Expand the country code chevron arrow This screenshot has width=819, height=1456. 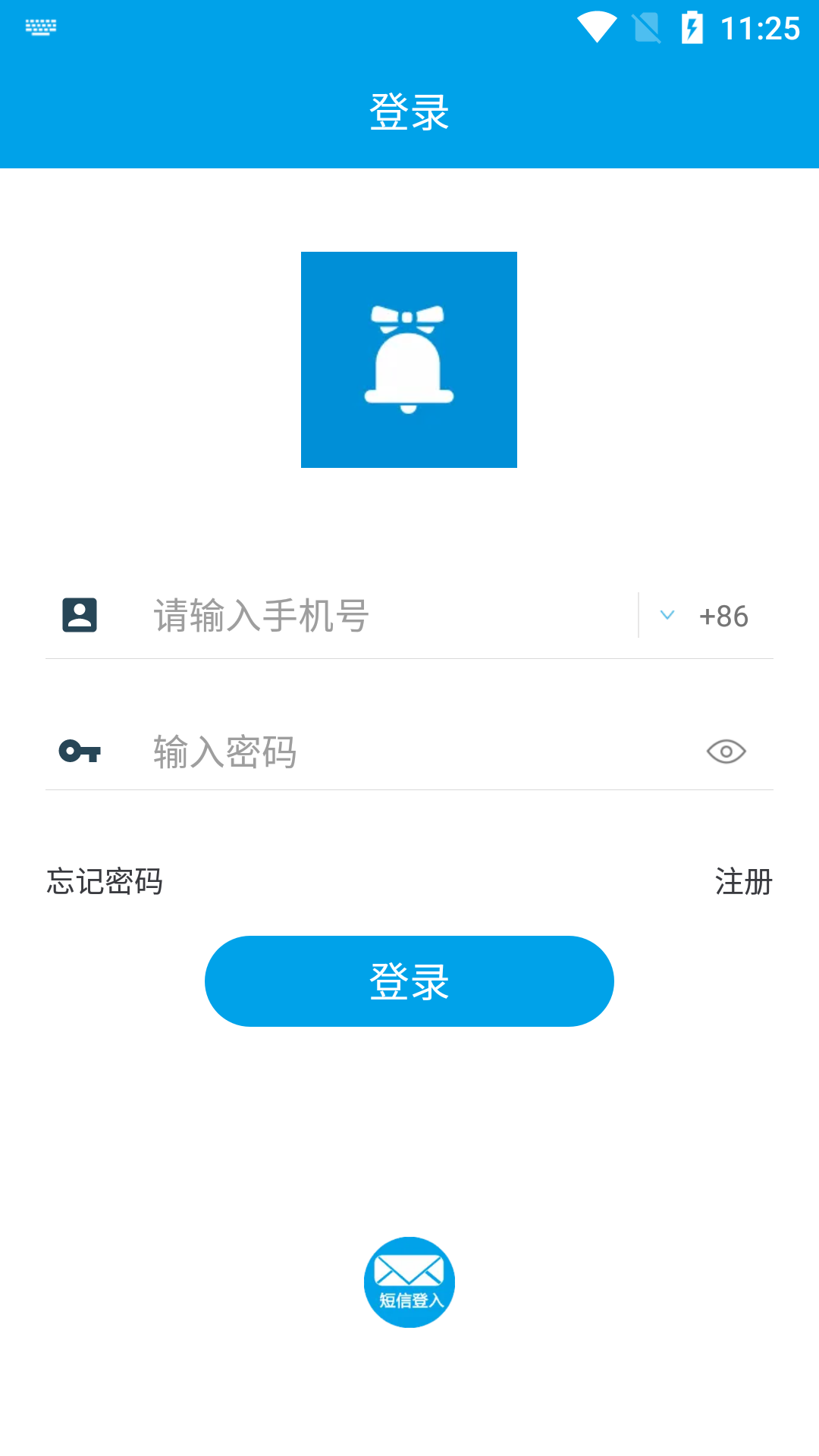click(x=667, y=615)
